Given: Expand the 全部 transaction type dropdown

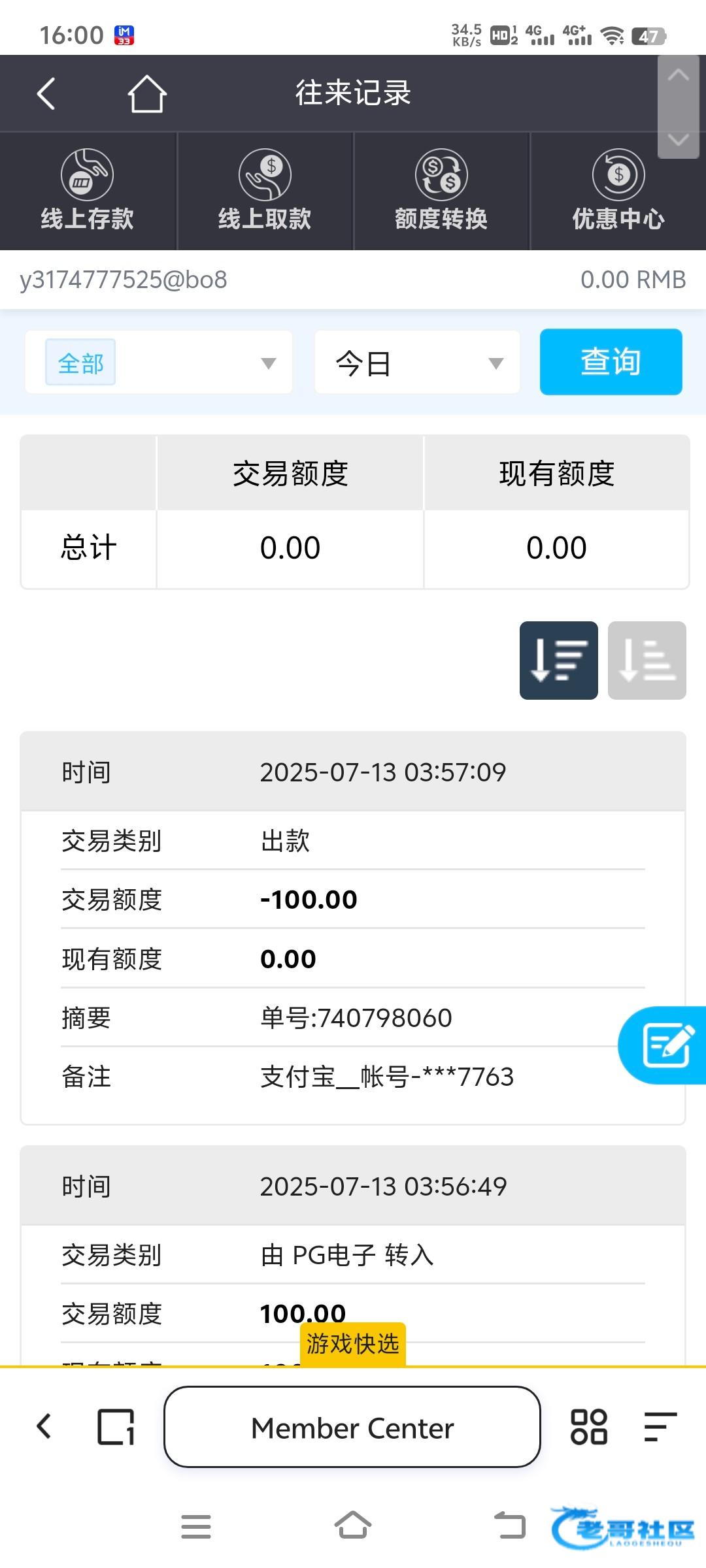Looking at the screenshot, I should [159, 363].
